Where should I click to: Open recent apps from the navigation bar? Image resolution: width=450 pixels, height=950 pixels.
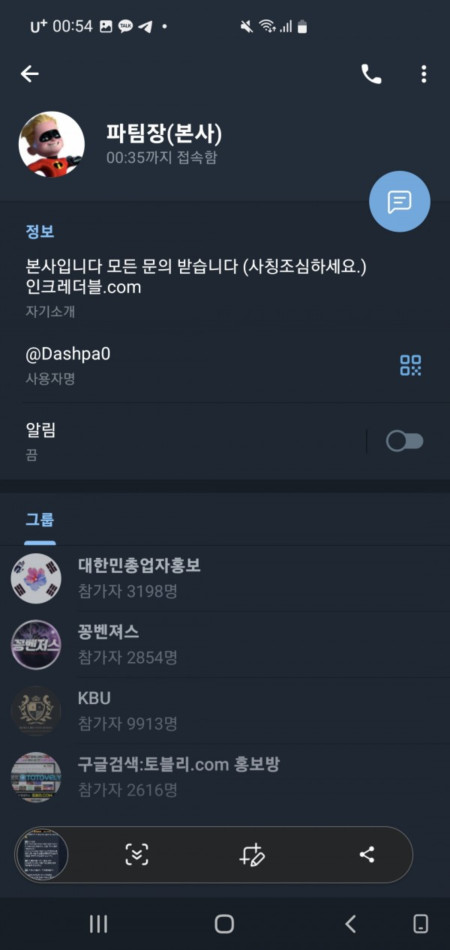(98, 924)
